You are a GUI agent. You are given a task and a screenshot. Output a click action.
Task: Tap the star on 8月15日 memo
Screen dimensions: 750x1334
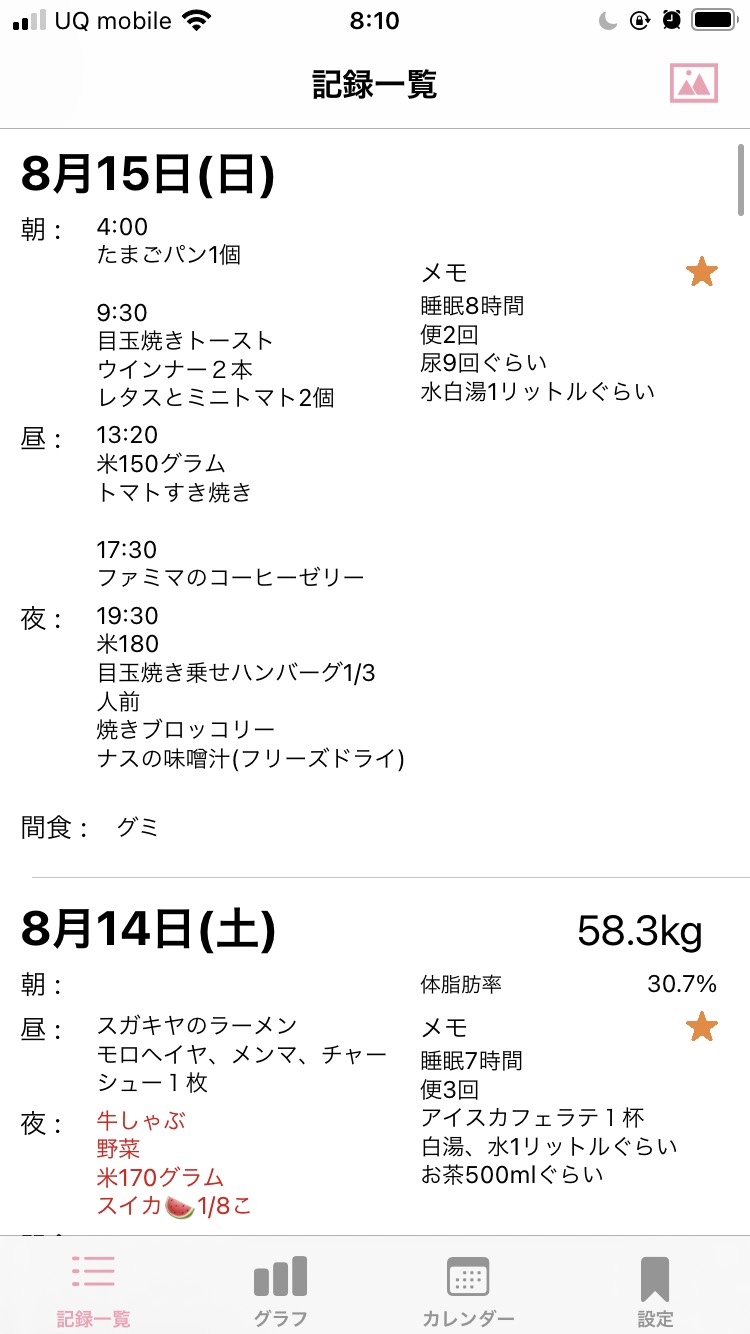702,271
